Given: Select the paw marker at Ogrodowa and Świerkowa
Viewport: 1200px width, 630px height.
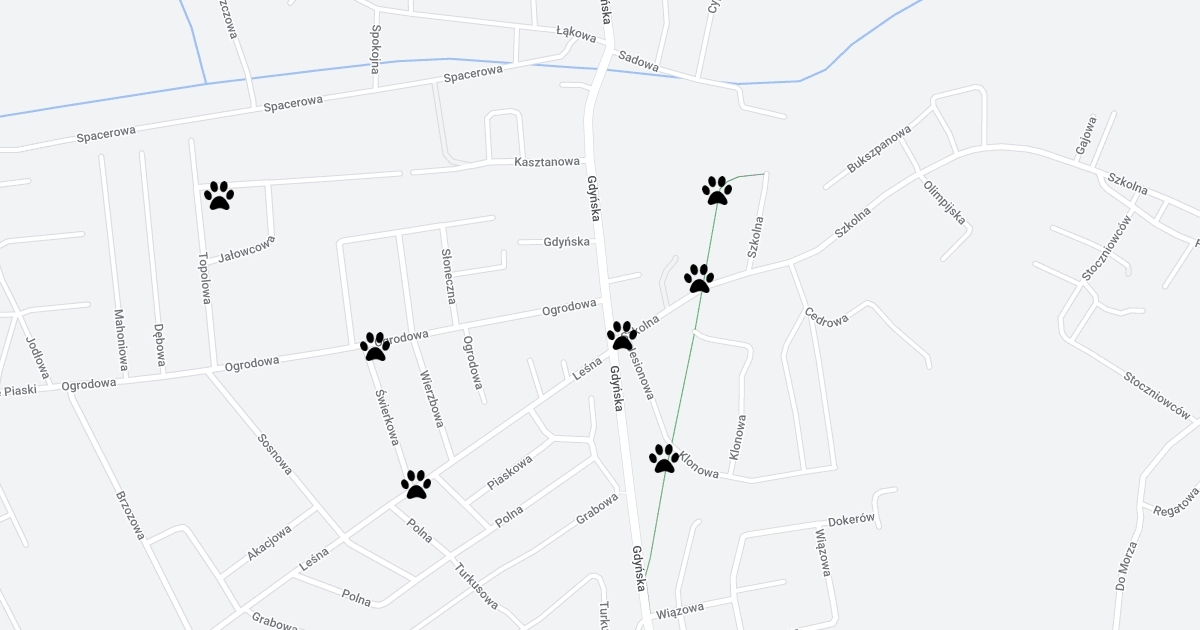Looking at the screenshot, I should click(375, 346).
